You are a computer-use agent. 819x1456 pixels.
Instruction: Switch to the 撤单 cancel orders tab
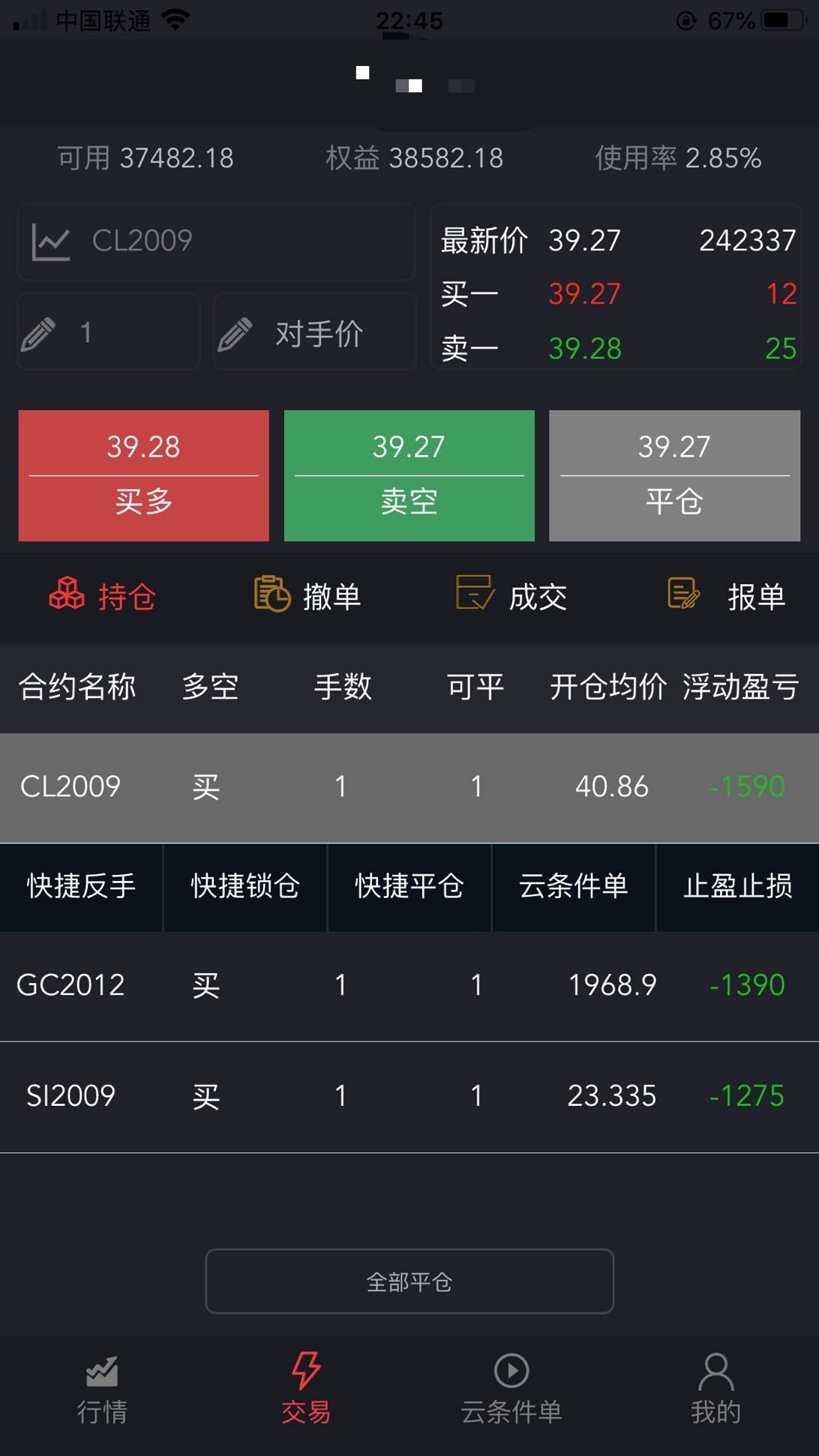pos(307,596)
